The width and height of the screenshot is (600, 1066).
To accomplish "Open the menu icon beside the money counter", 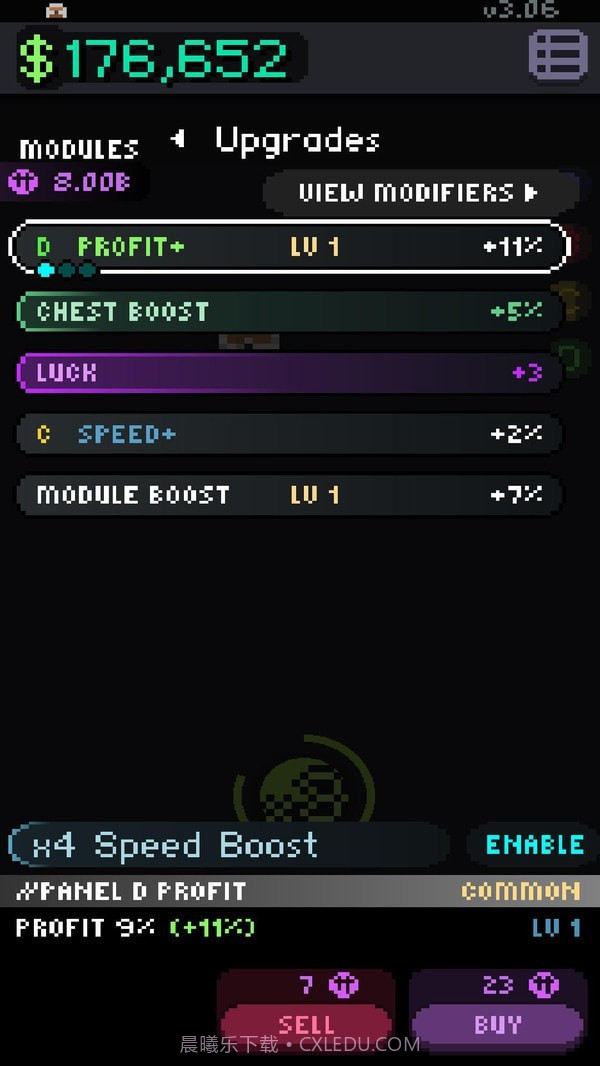I will pyautogui.click(x=558, y=55).
